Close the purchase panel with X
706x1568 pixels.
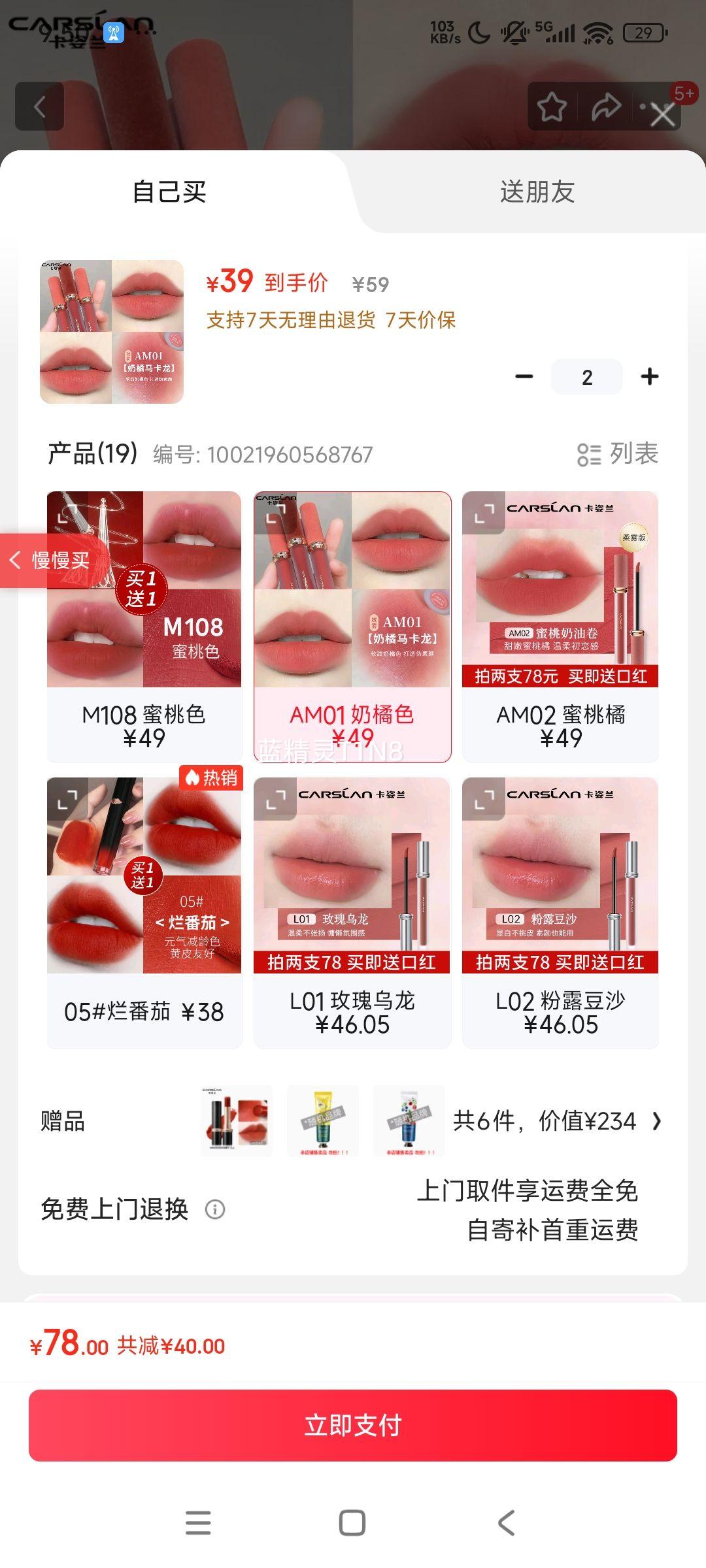click(x=662, y=114)
